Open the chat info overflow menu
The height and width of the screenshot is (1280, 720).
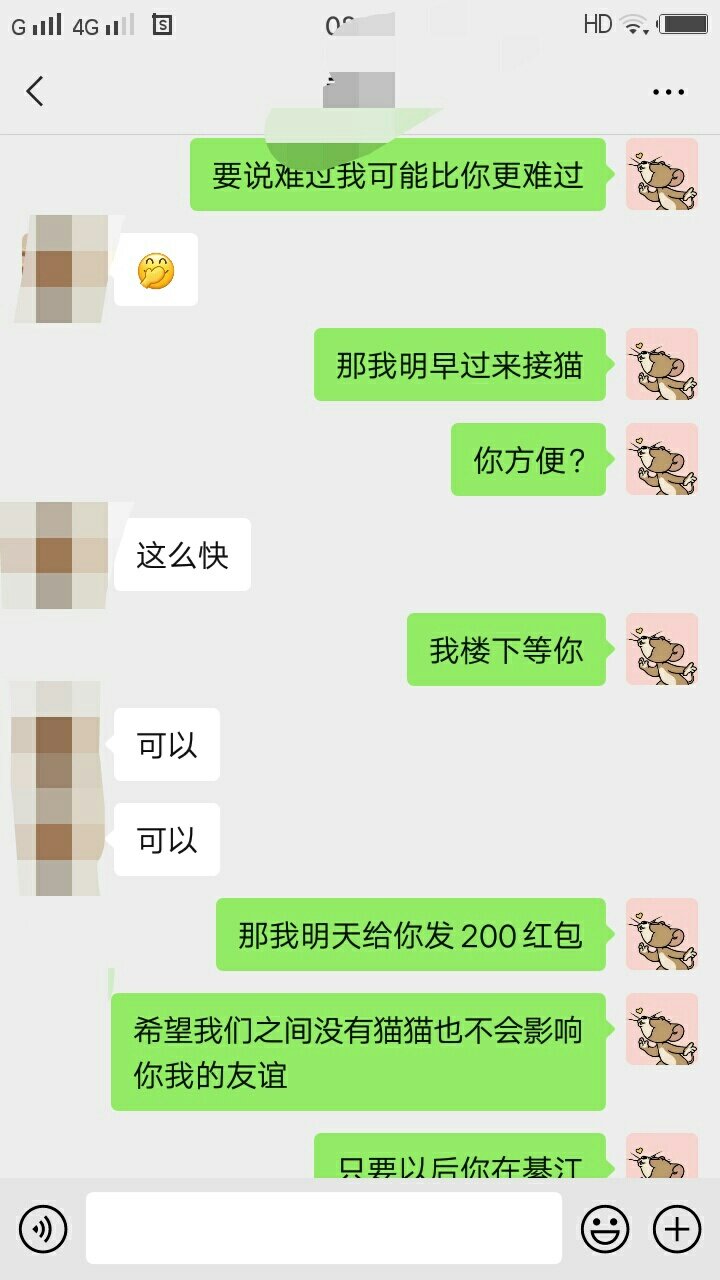[668, 92]
